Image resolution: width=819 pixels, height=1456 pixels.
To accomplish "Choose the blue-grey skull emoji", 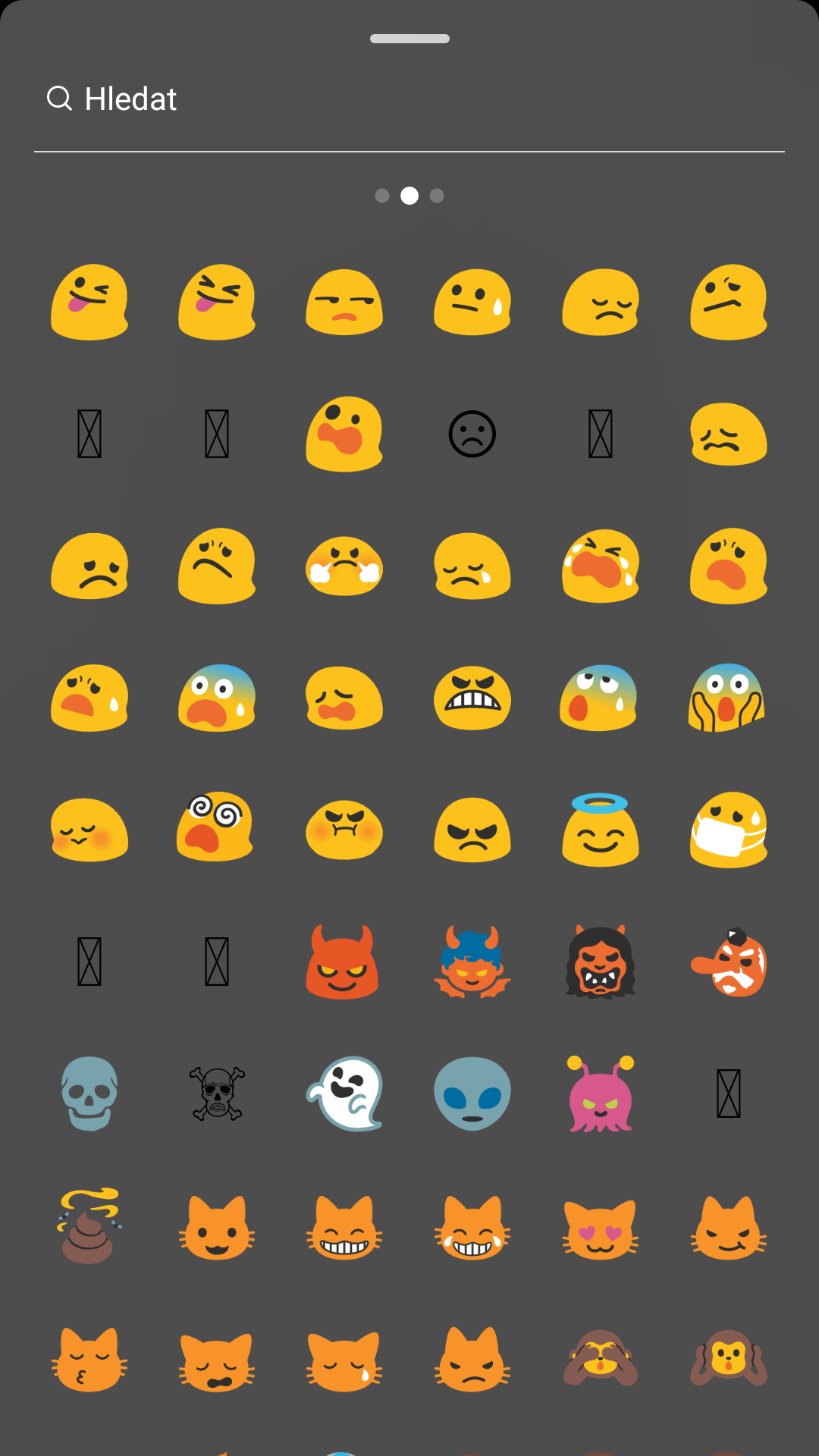I will [89, 1094].
